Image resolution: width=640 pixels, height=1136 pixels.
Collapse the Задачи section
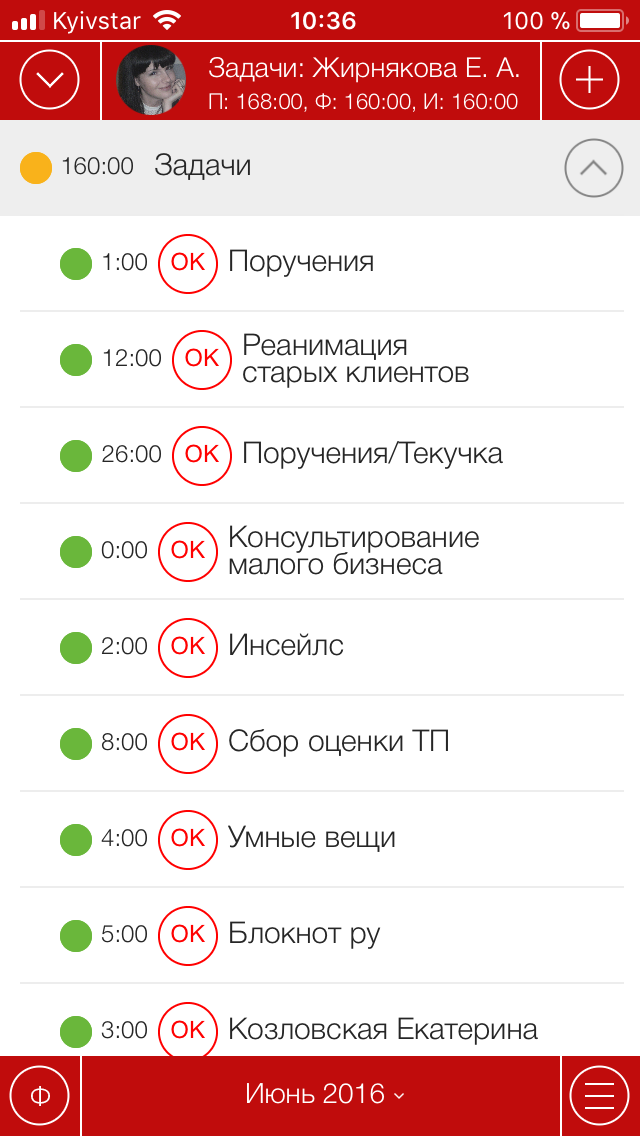click(x=594, y=167)
